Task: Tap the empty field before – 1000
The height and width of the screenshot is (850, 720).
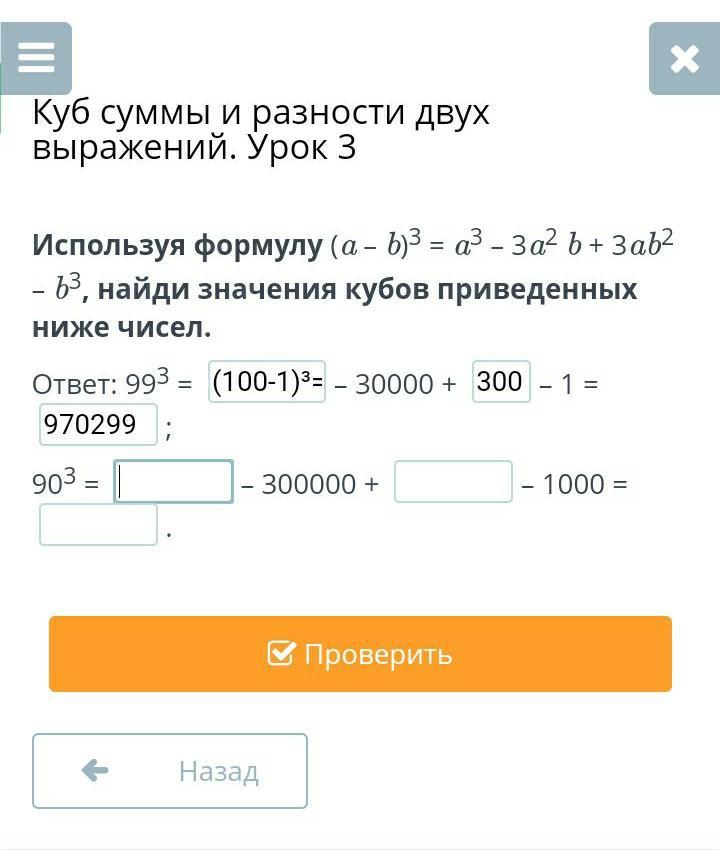Action: tap(453, 482)
